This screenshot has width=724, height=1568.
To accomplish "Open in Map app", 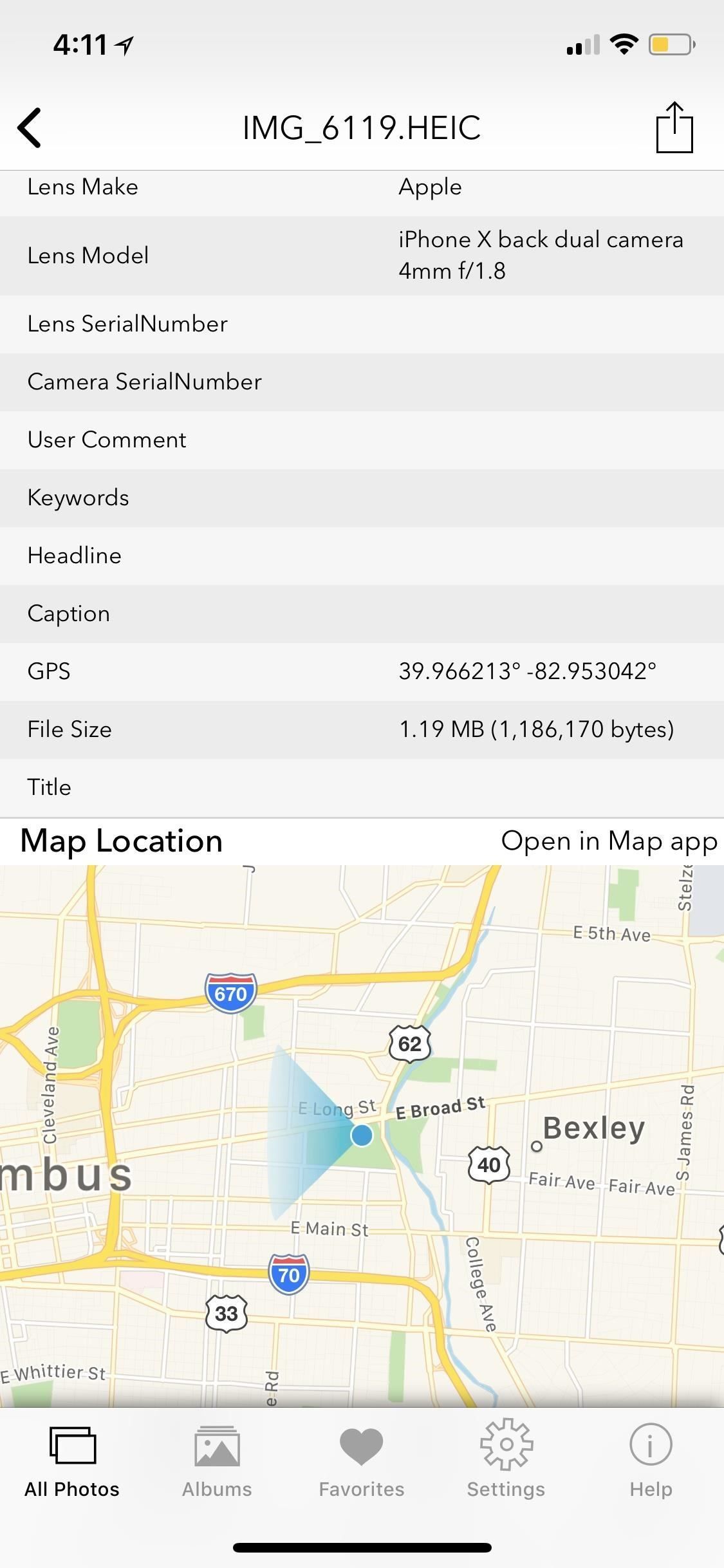I will click(608, 841).
